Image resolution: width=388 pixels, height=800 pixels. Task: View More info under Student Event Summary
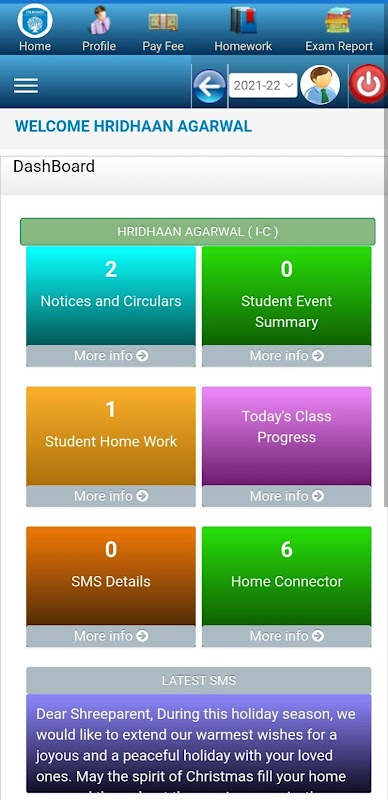[286, 356]
